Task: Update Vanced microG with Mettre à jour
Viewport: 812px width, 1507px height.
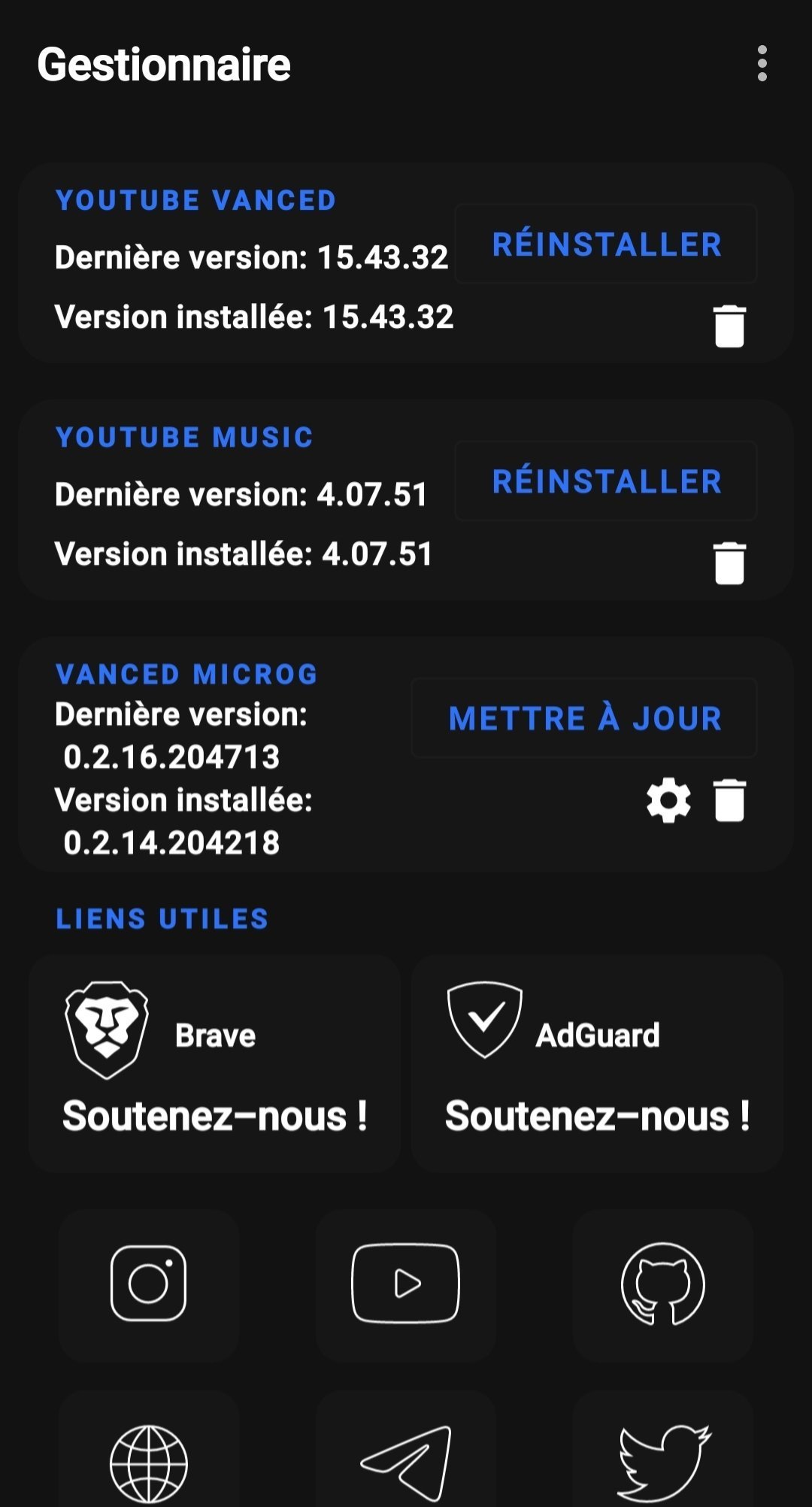Action: point(584,717)
